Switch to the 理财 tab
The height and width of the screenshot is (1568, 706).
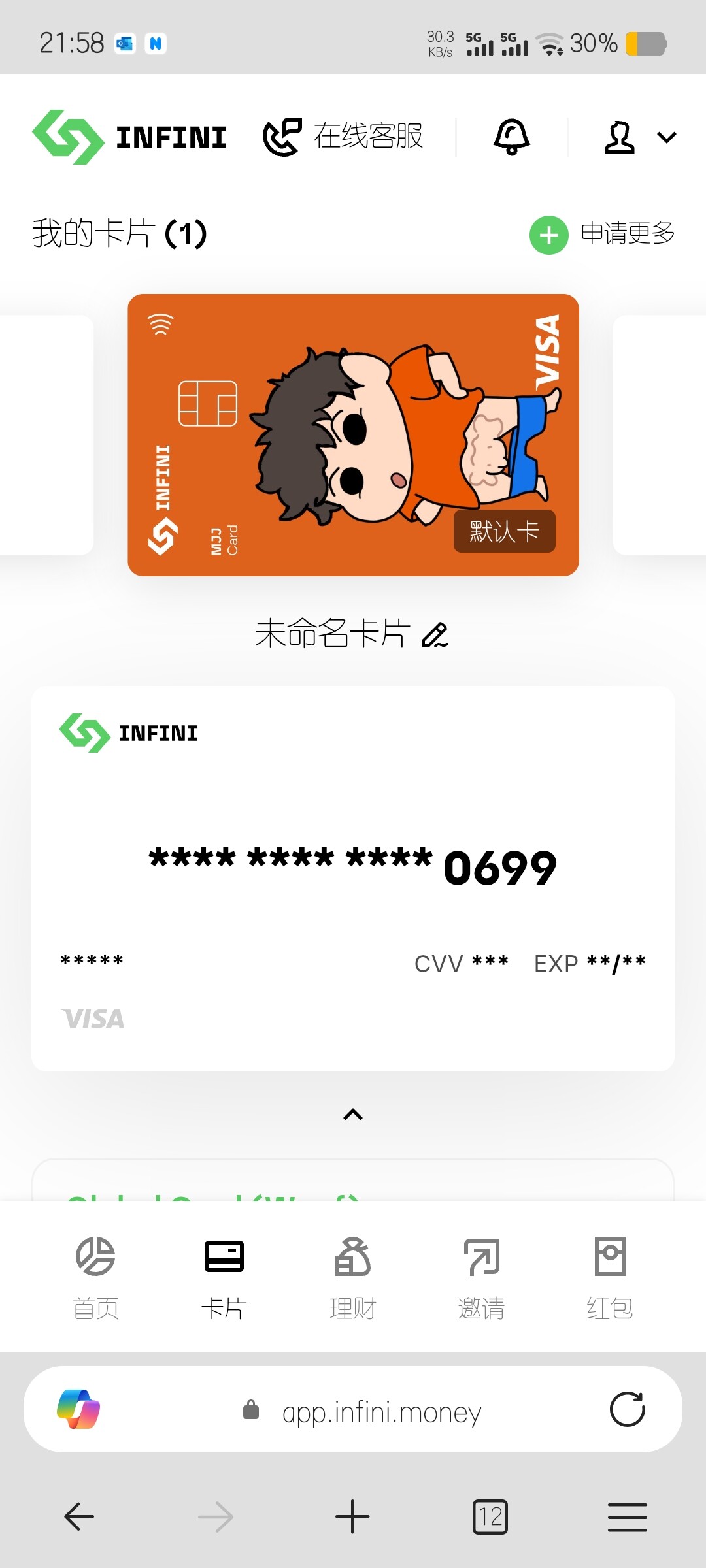352,1279
